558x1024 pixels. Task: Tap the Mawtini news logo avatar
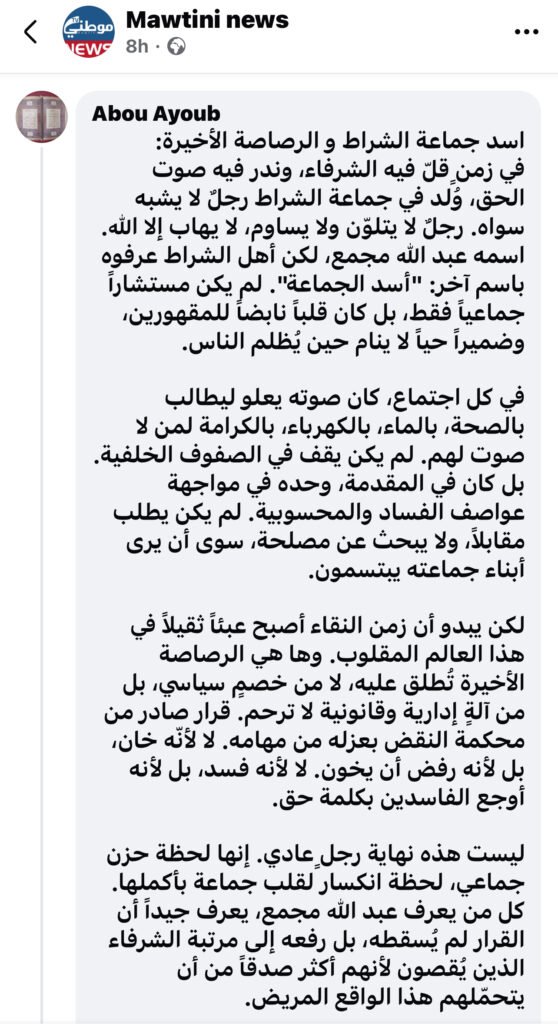tap(88, 31)
